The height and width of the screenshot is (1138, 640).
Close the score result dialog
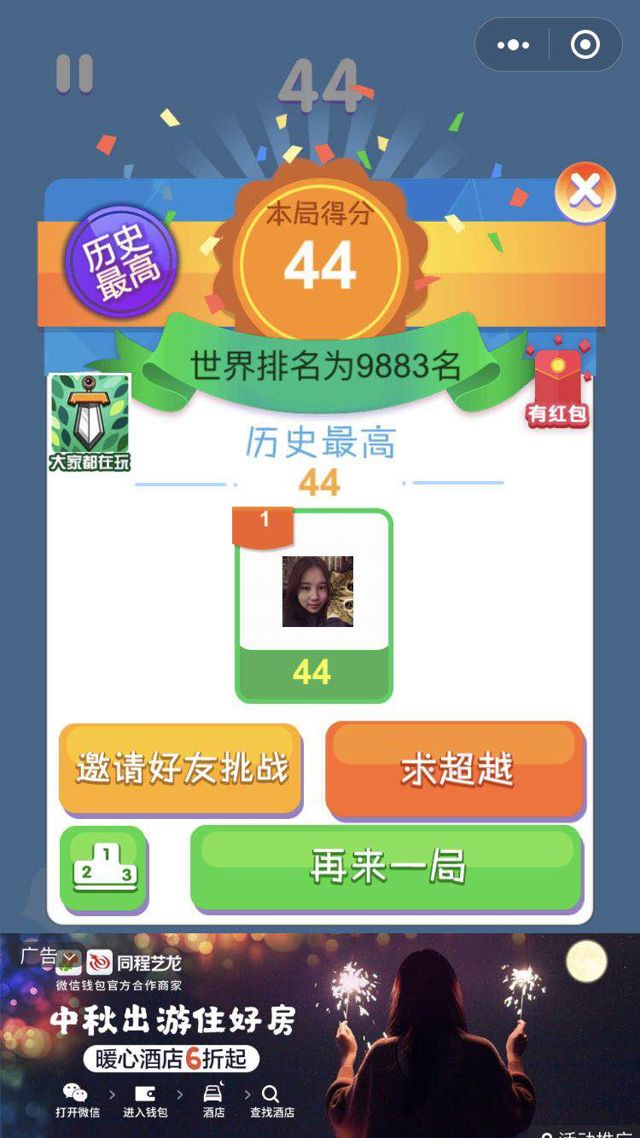pyautogui.click(x=585, y=190)
